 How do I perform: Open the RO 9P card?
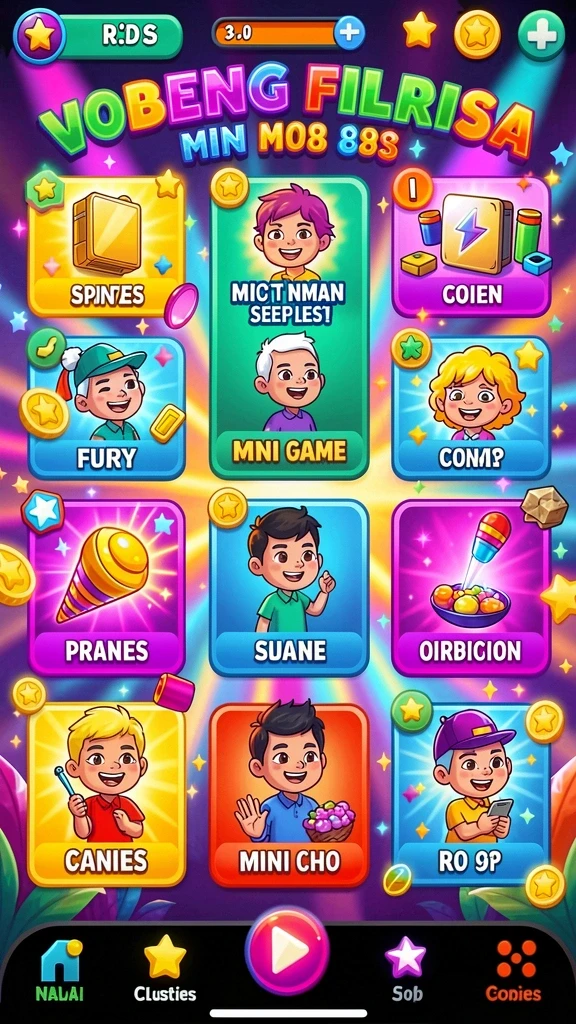(471, 794)
